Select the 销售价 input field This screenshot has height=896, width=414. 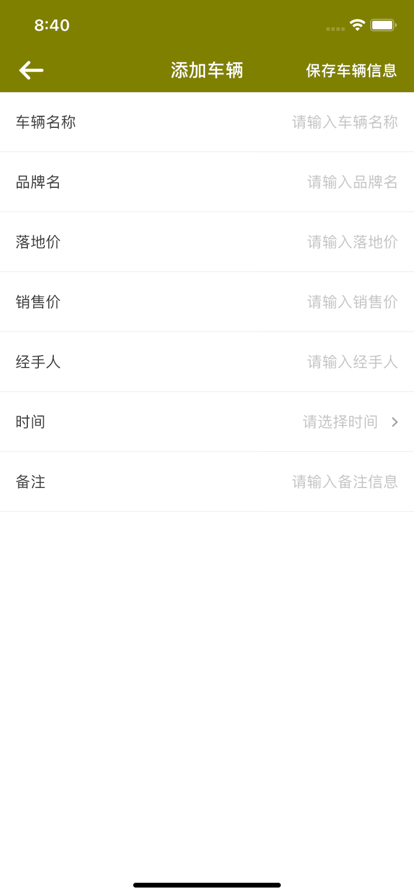click(x=352, y=302)
